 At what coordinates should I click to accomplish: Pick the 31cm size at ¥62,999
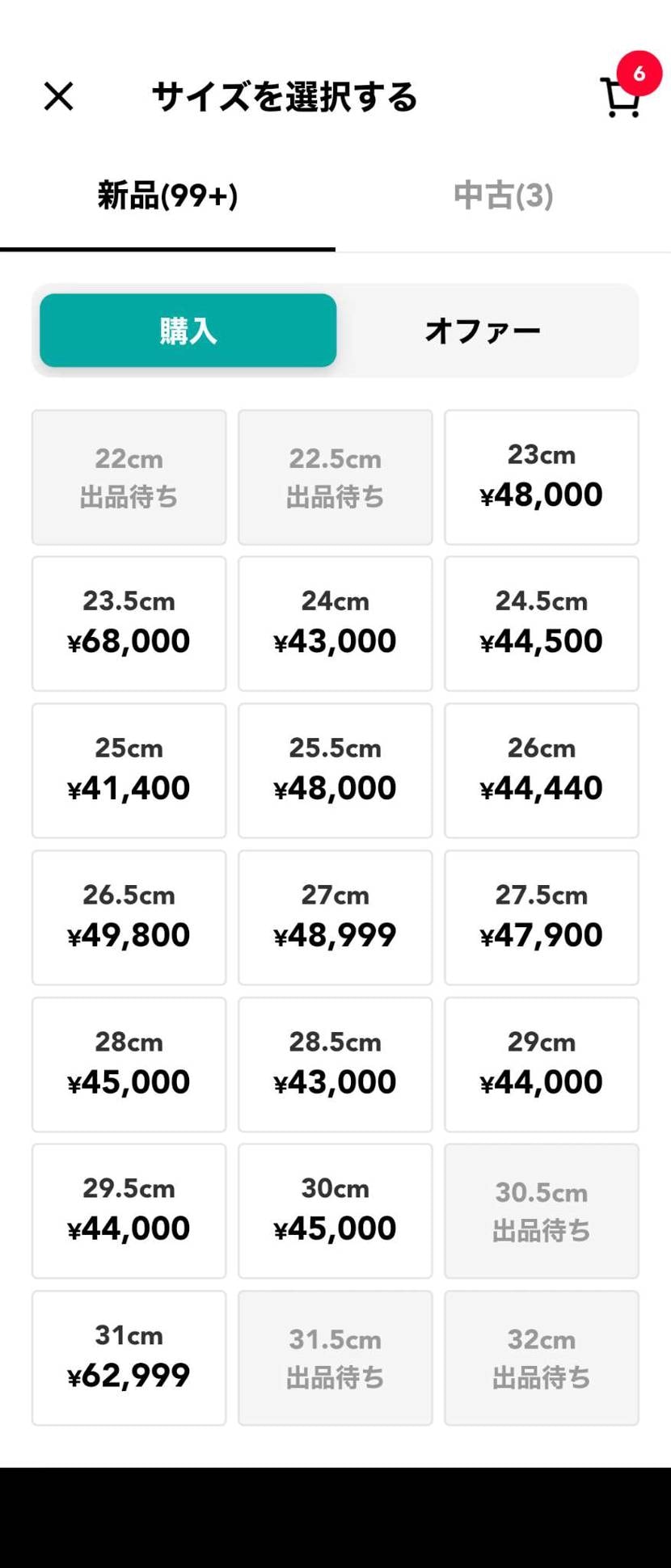[129, 1357]
